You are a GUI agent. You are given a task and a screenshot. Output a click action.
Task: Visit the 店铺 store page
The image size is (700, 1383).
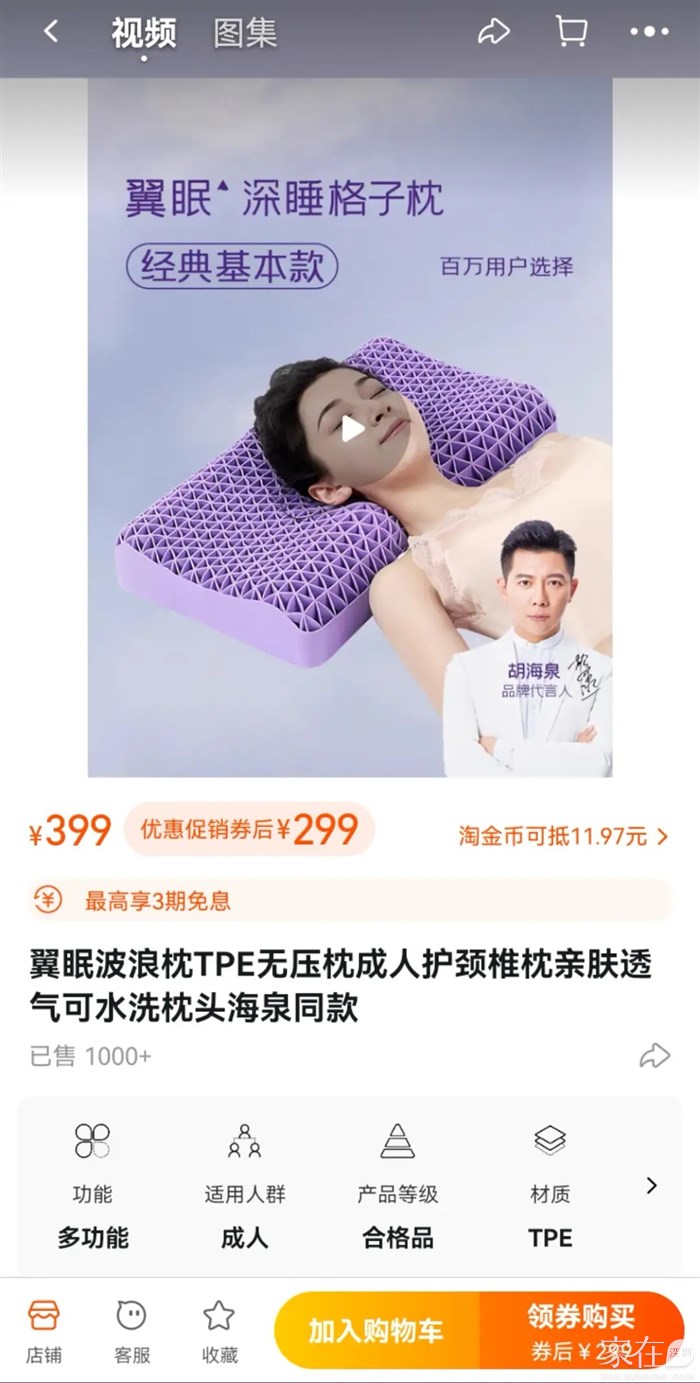point(43,1330)
